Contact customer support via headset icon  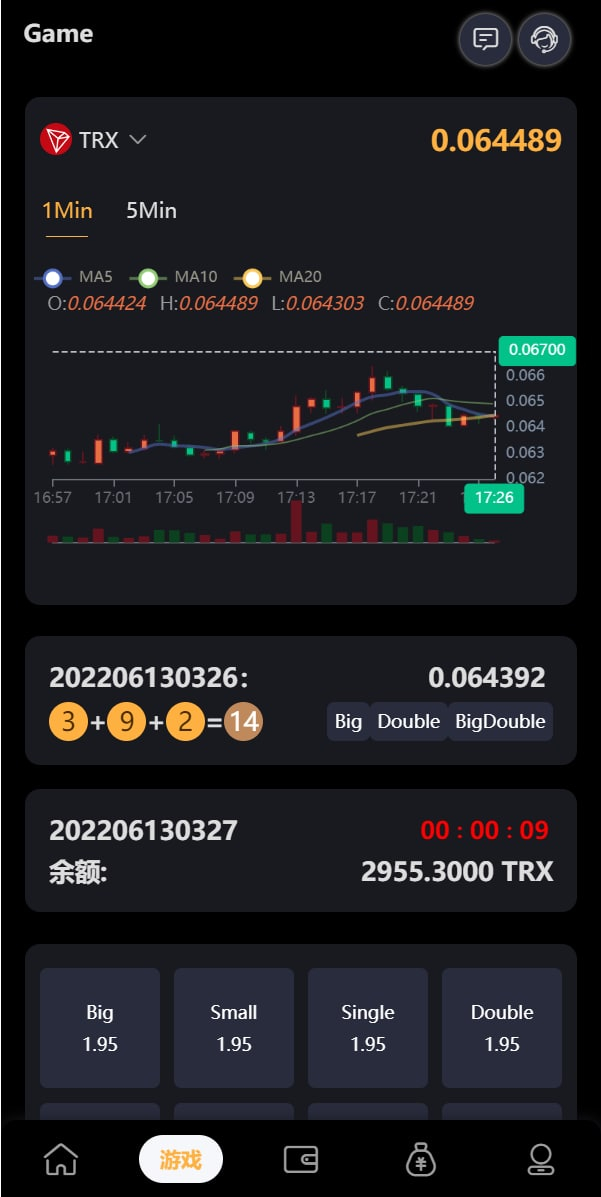tap(544, 40)
